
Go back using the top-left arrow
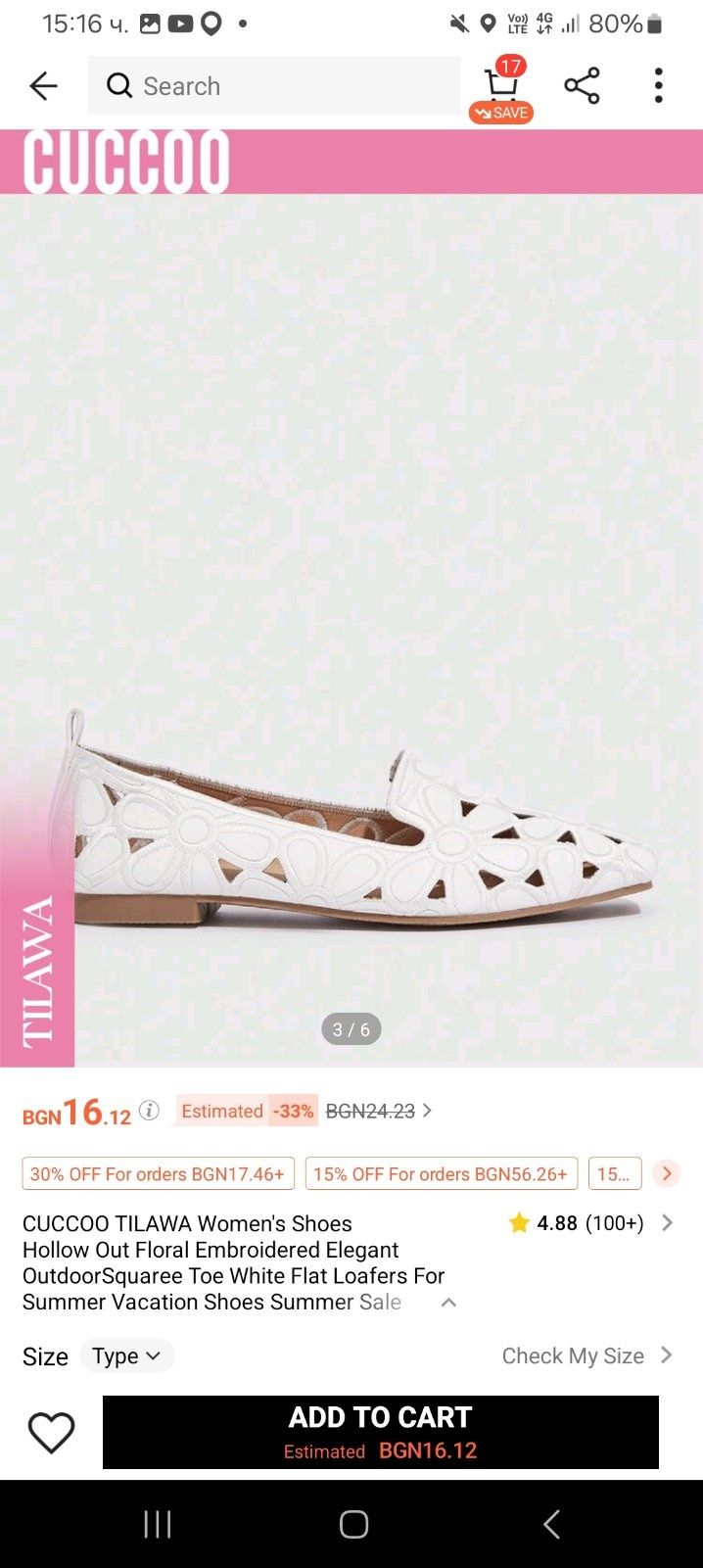pyautogui.click(x=43, y=86)
